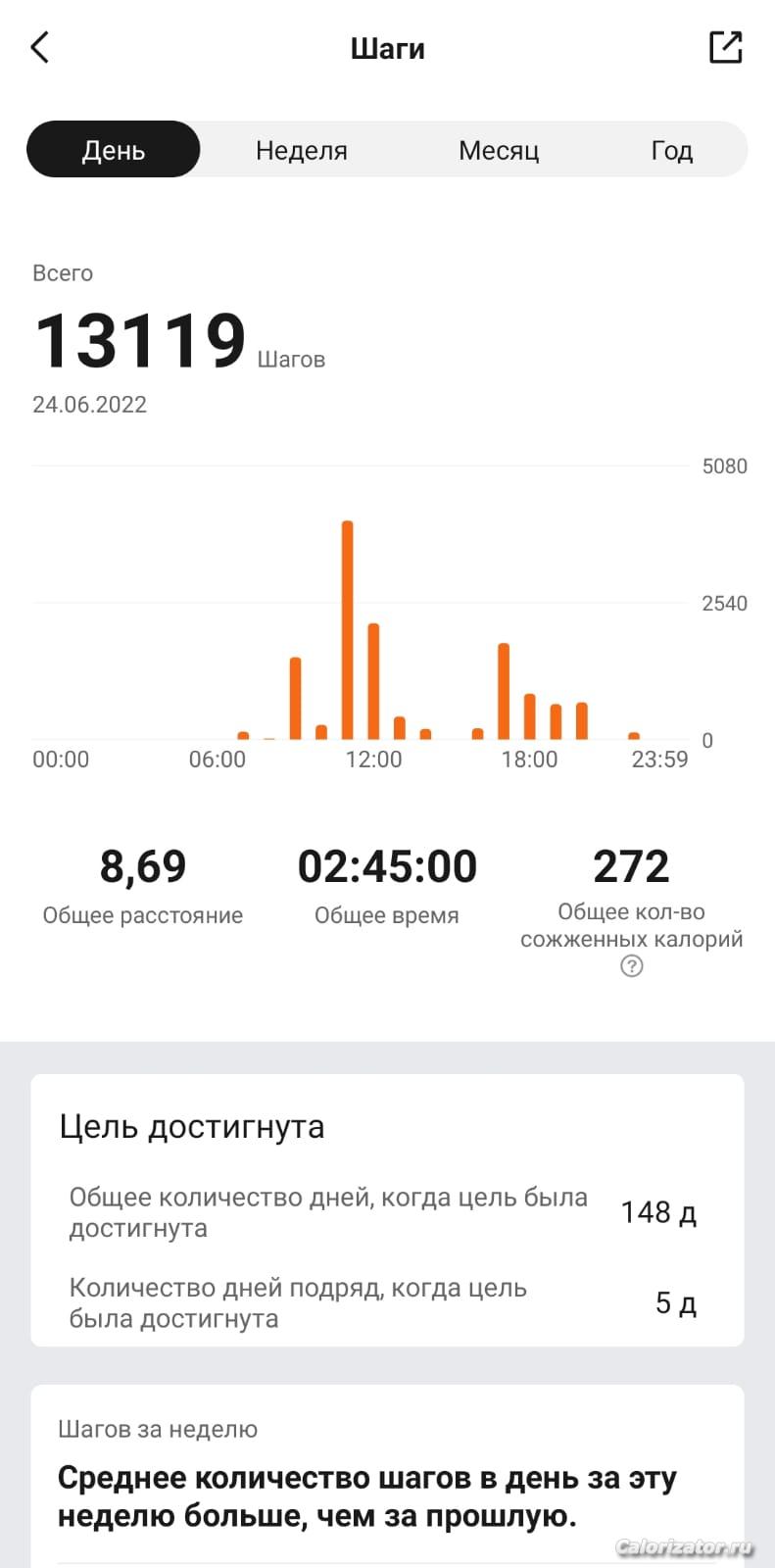Go back from the Шаги screen
Image resolution: width=775 pixels, height=1568 pixels.
click(x=40, y=47)
